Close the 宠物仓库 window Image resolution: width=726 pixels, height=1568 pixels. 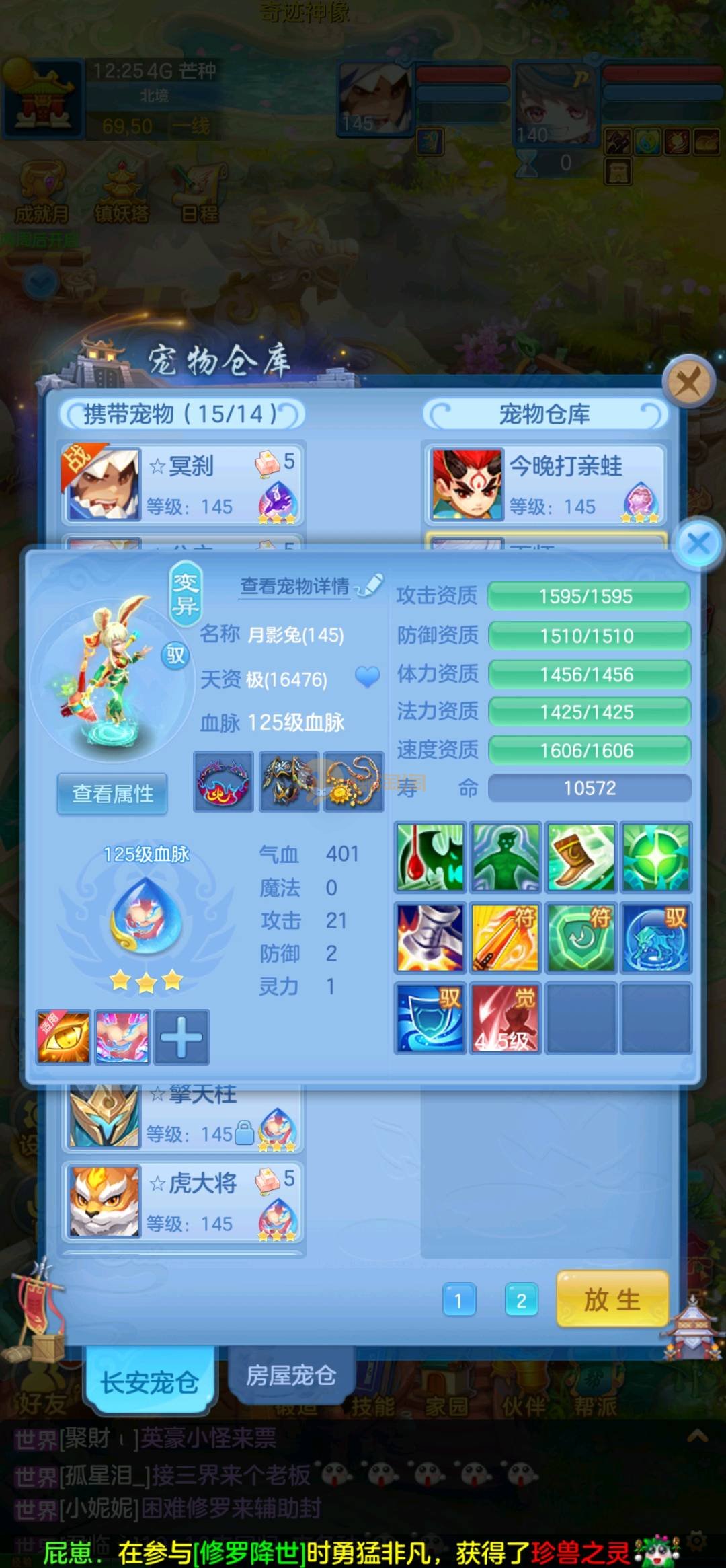tap(688, 382)
